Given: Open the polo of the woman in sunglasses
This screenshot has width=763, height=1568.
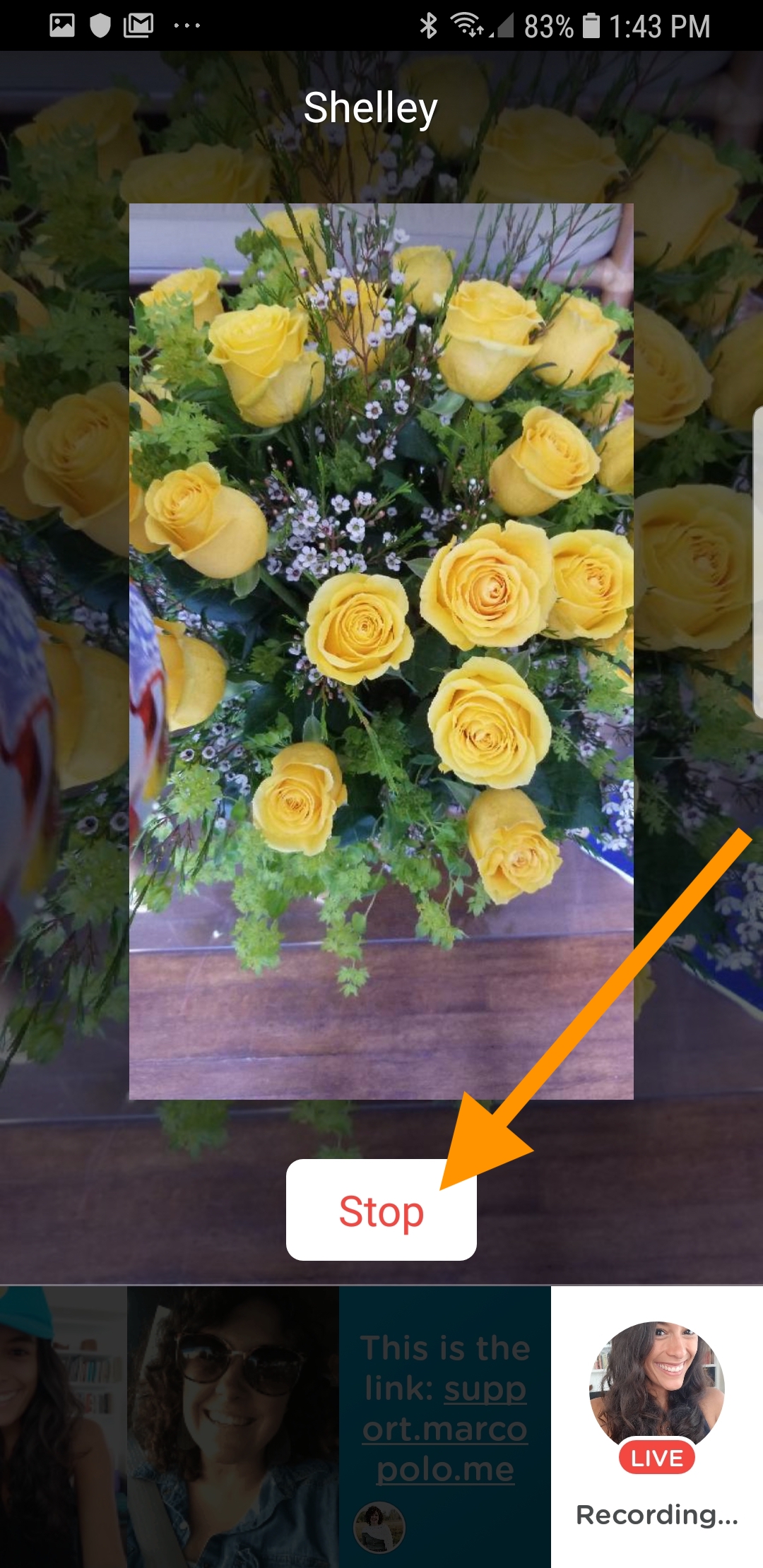Looking at the screenshot, I should (233, 1427).
